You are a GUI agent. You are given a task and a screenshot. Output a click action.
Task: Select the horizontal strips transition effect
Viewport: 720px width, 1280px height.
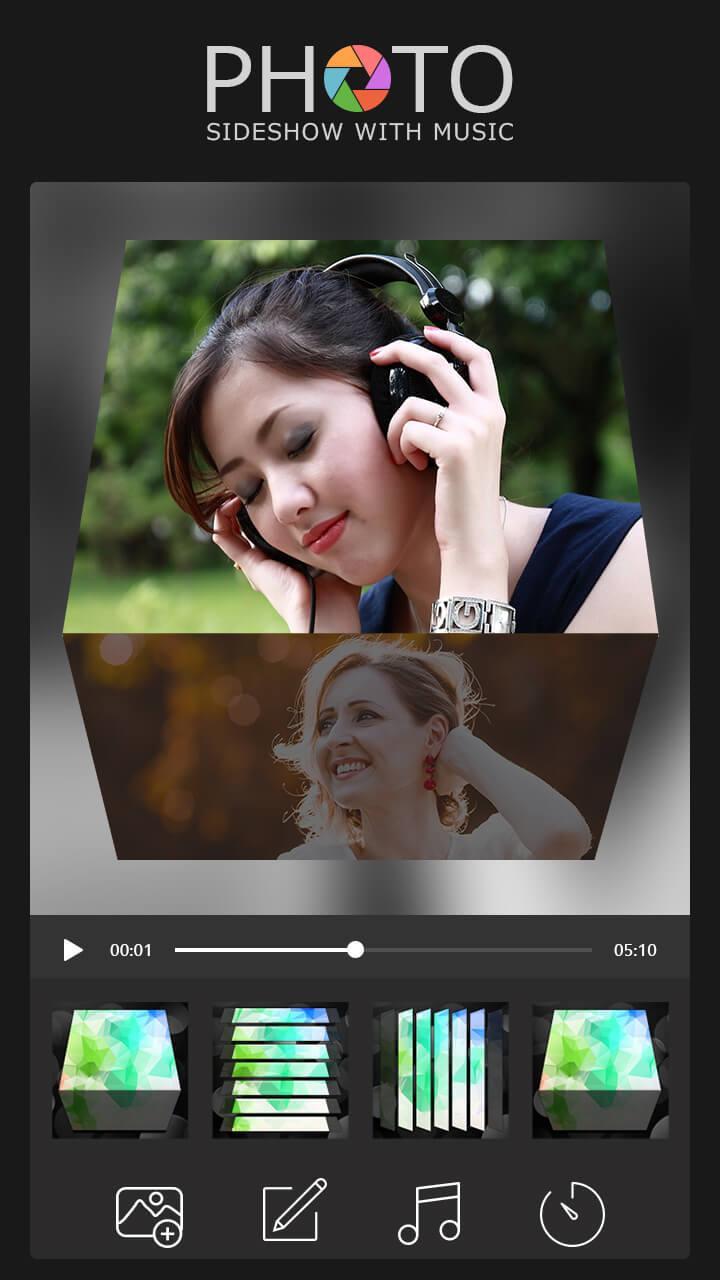click(x=280, y=1070)
